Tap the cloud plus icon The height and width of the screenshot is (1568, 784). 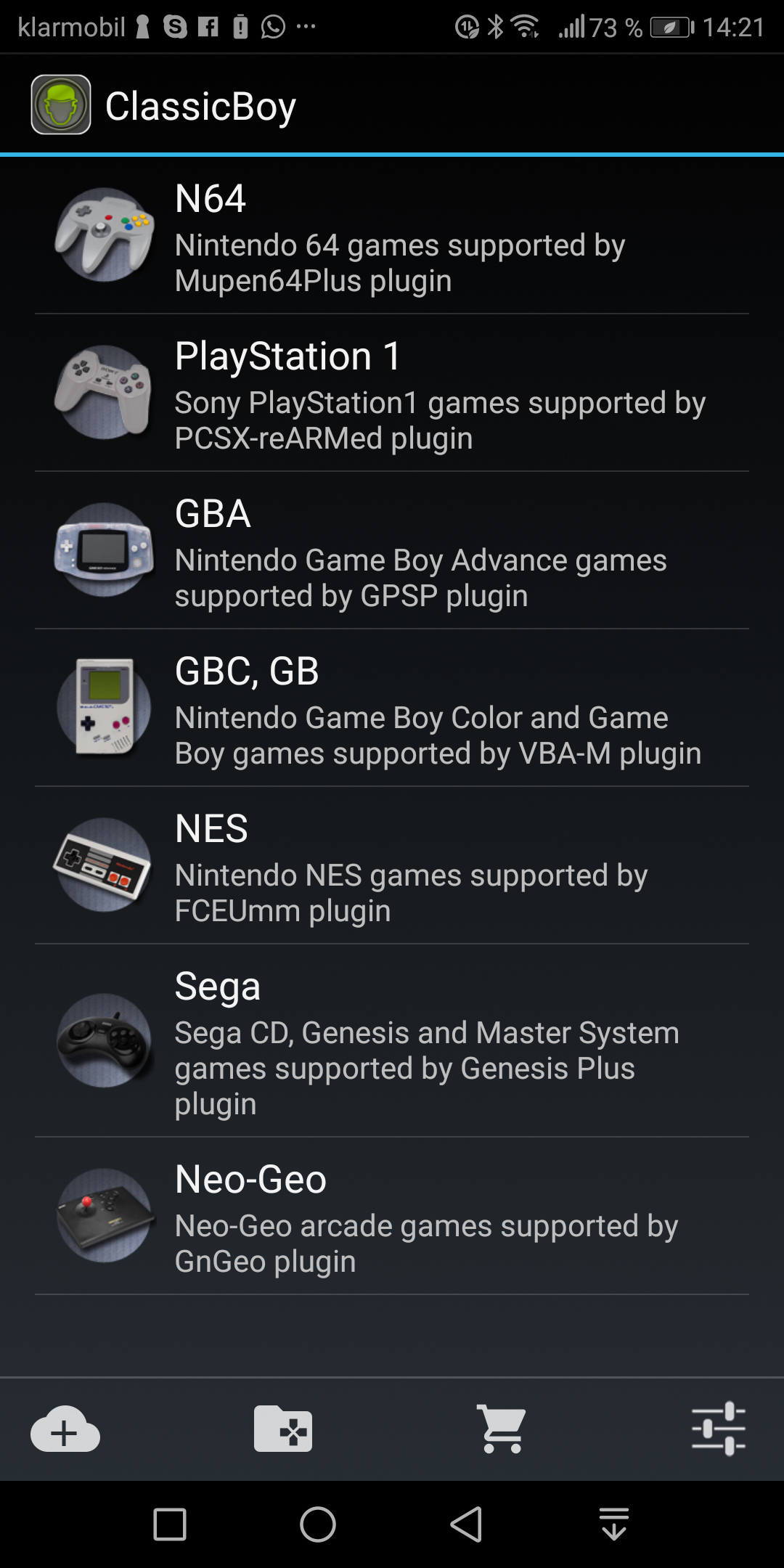pyautogui.click(x=65, y=1429)
